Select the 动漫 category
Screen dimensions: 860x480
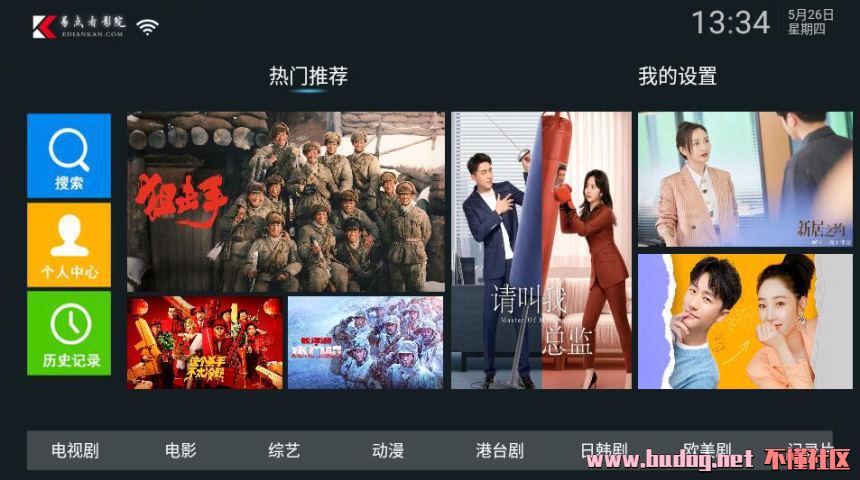pos(388,451)
